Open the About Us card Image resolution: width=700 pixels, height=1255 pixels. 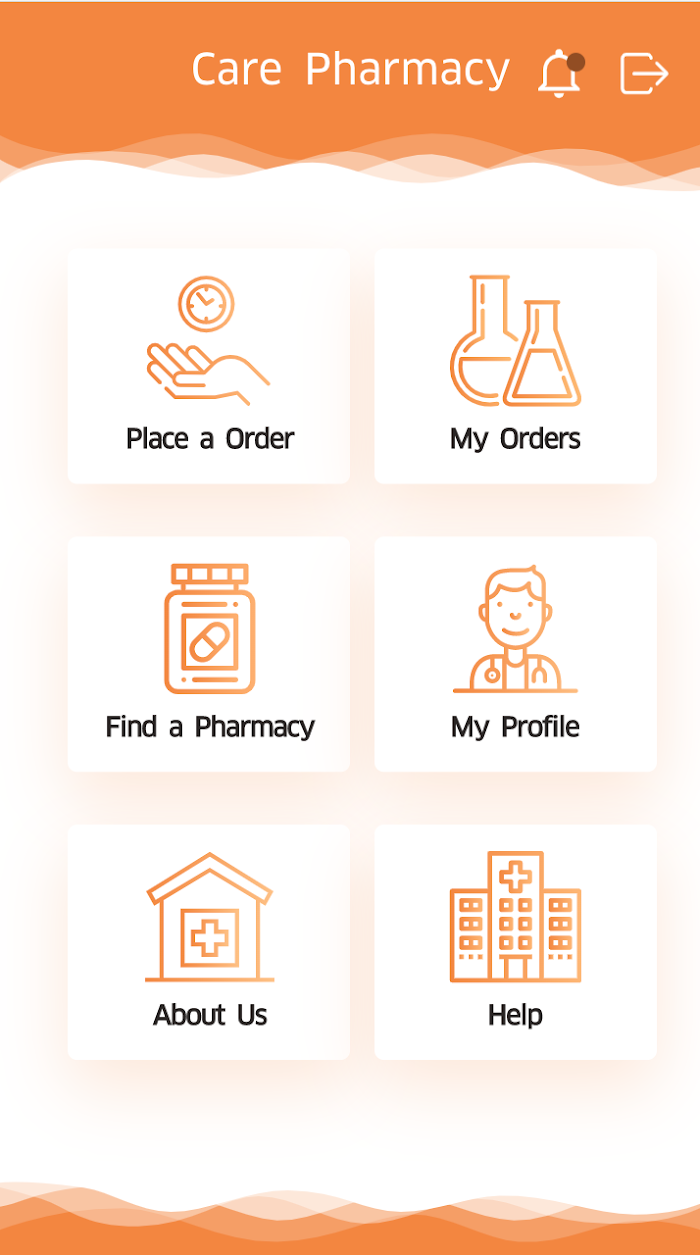pyautogui.click(x=209, y=942)
